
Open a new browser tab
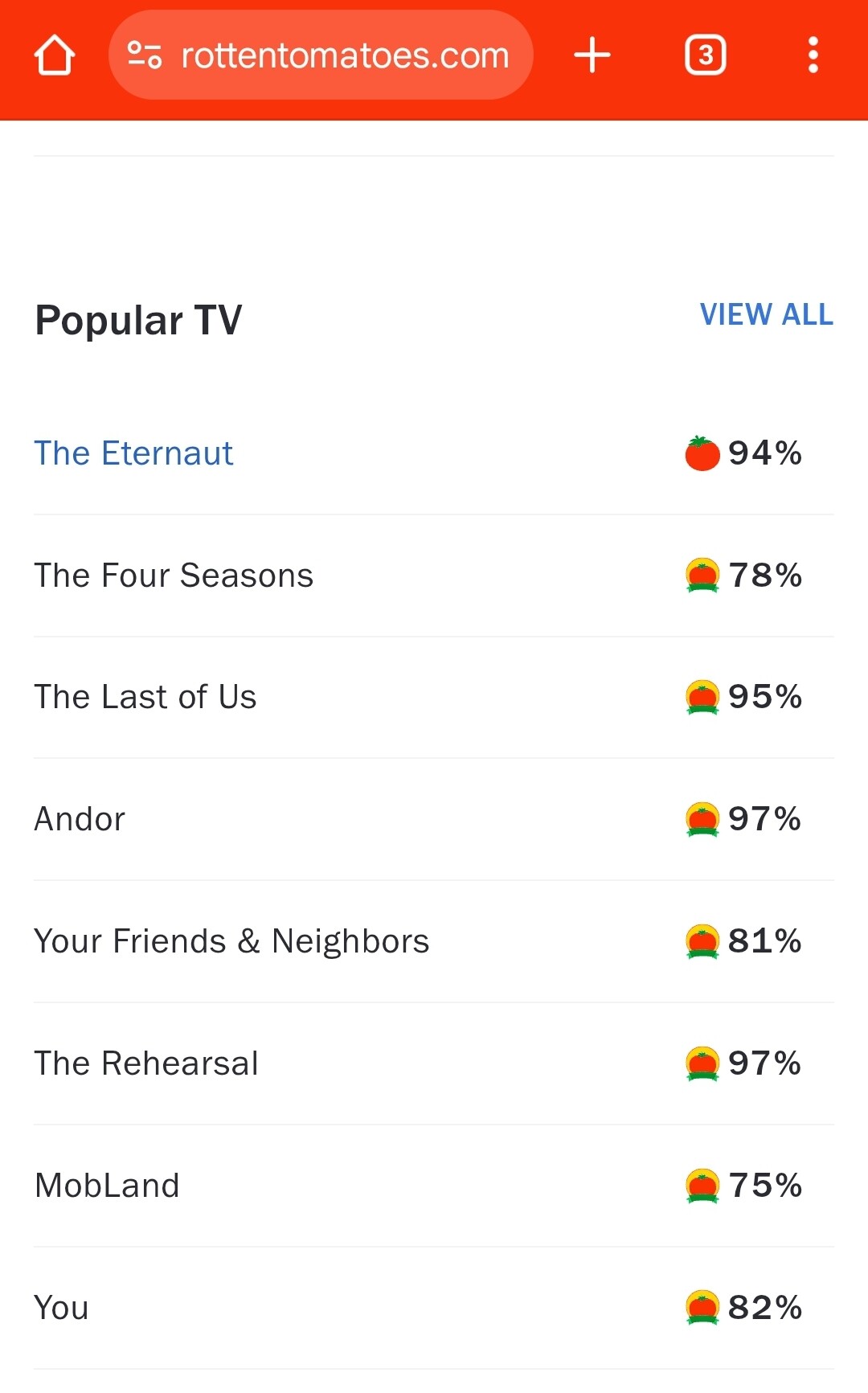pos(592,55)
